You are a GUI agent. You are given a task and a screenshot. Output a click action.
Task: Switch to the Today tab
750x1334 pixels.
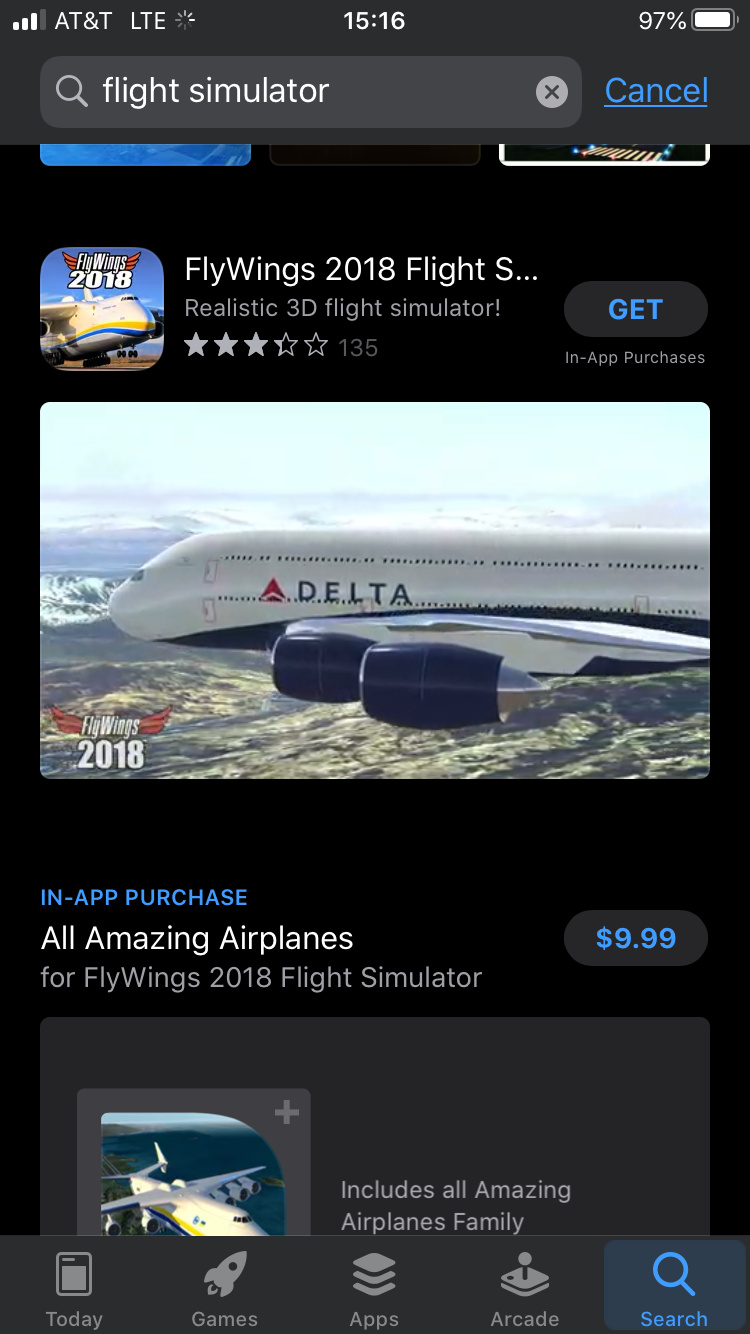74,1288
